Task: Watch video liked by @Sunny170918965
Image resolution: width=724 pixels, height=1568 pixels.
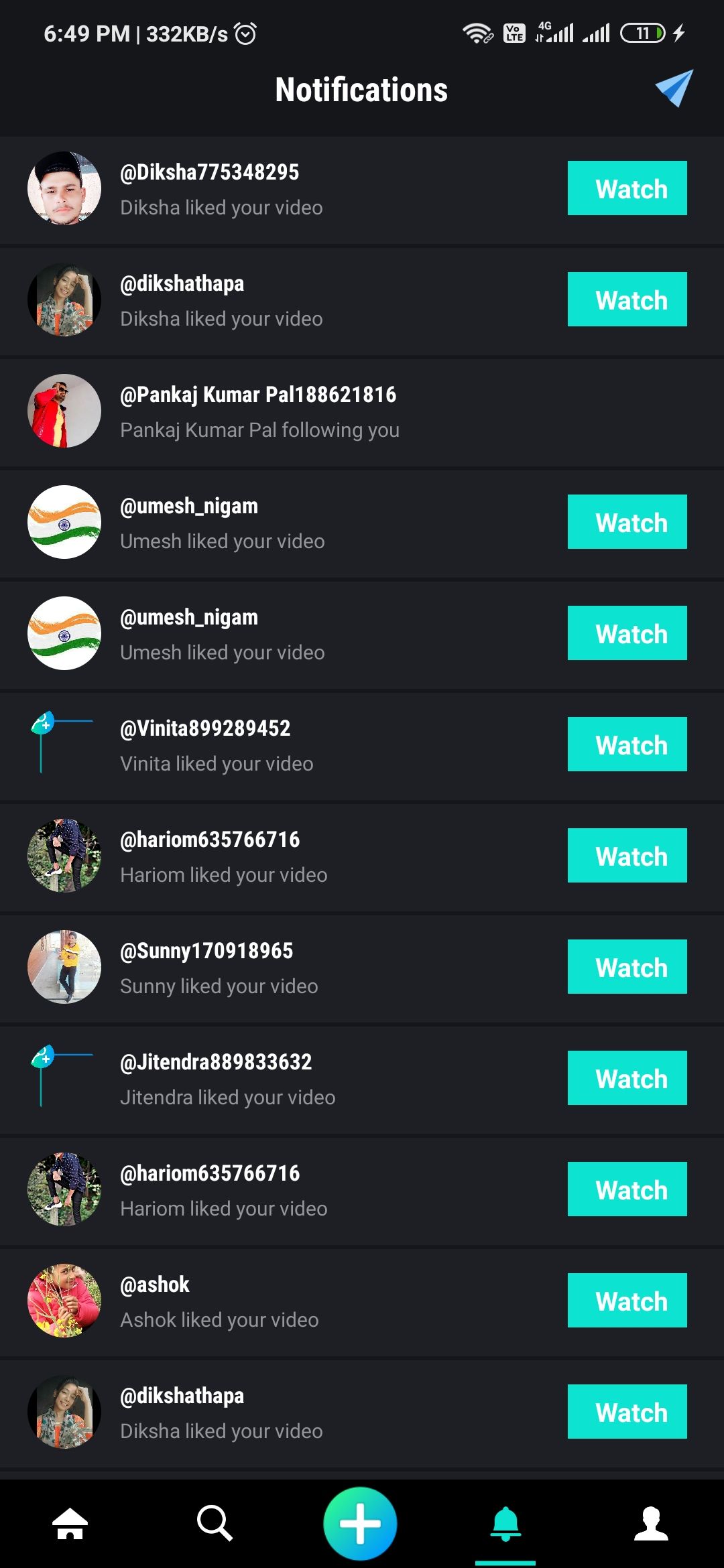Action: coord(627,967)
